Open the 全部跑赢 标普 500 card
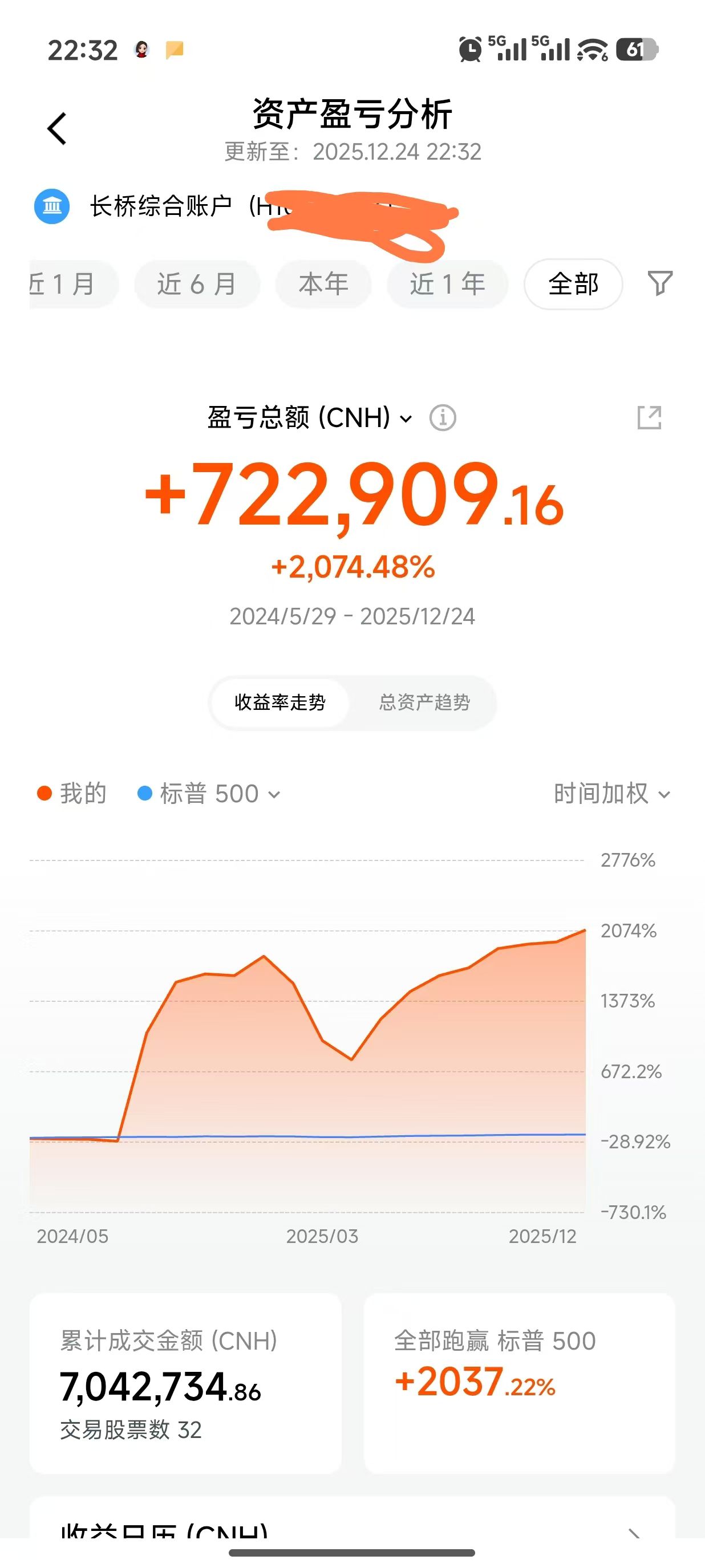This screenshot has width=705, height=1568. [518, 1383]
